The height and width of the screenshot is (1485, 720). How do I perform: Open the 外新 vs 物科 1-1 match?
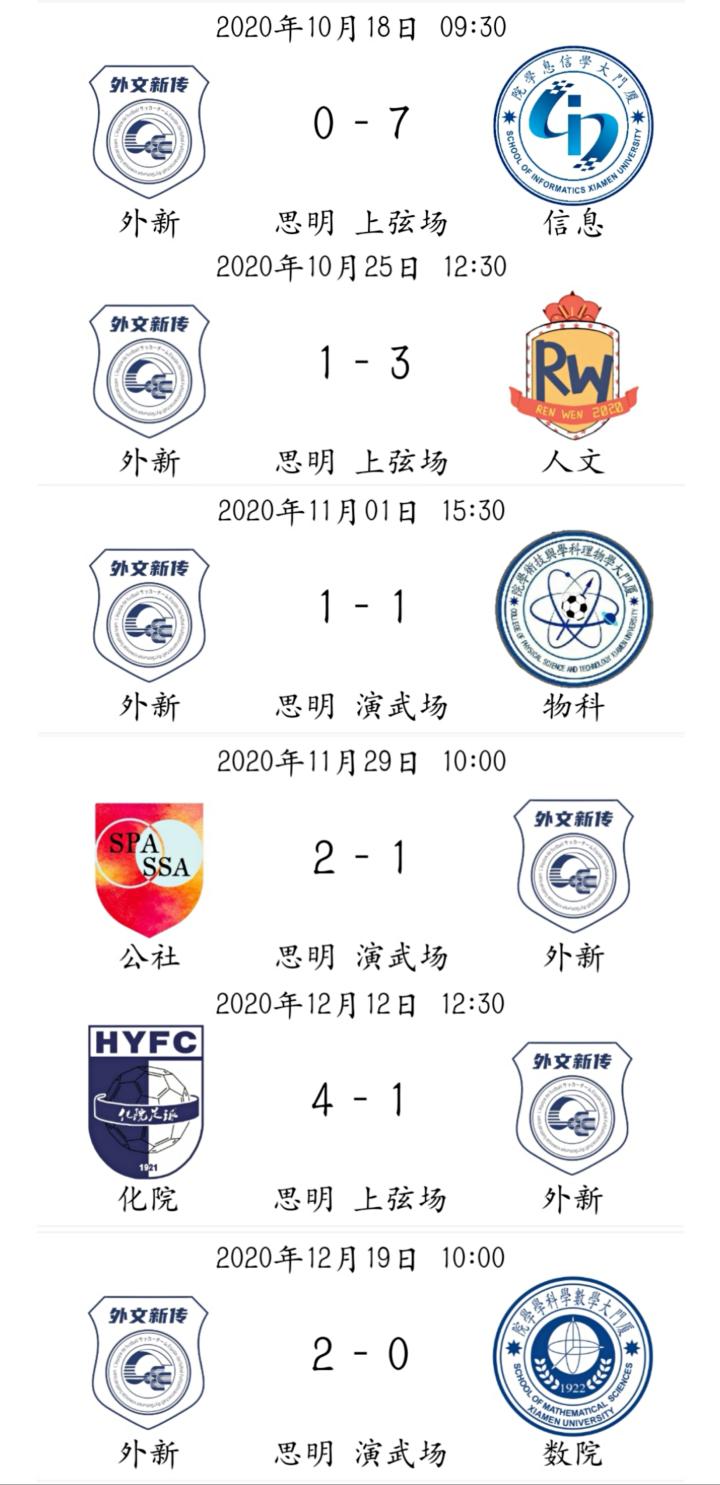coord(360,607)
